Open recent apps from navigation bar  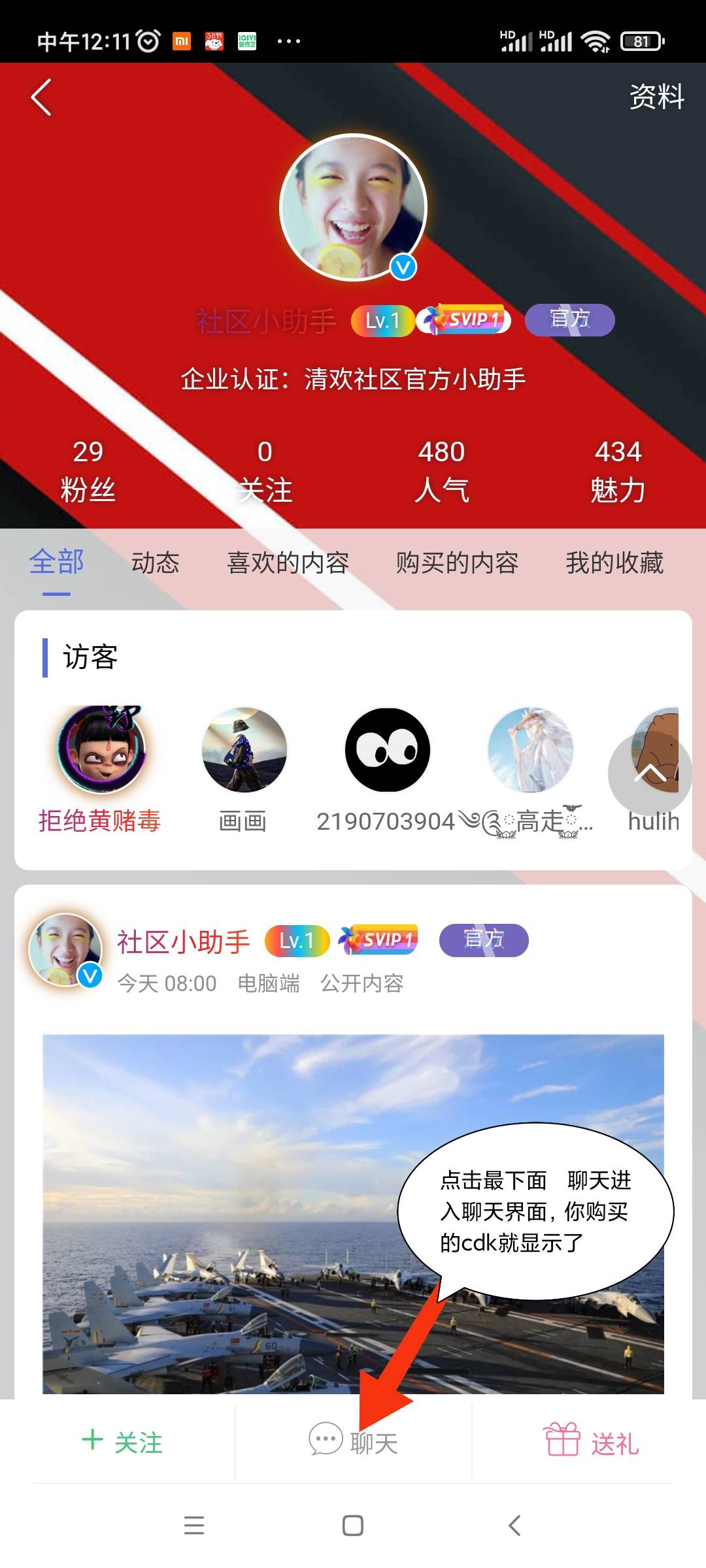click(194, 1526)
